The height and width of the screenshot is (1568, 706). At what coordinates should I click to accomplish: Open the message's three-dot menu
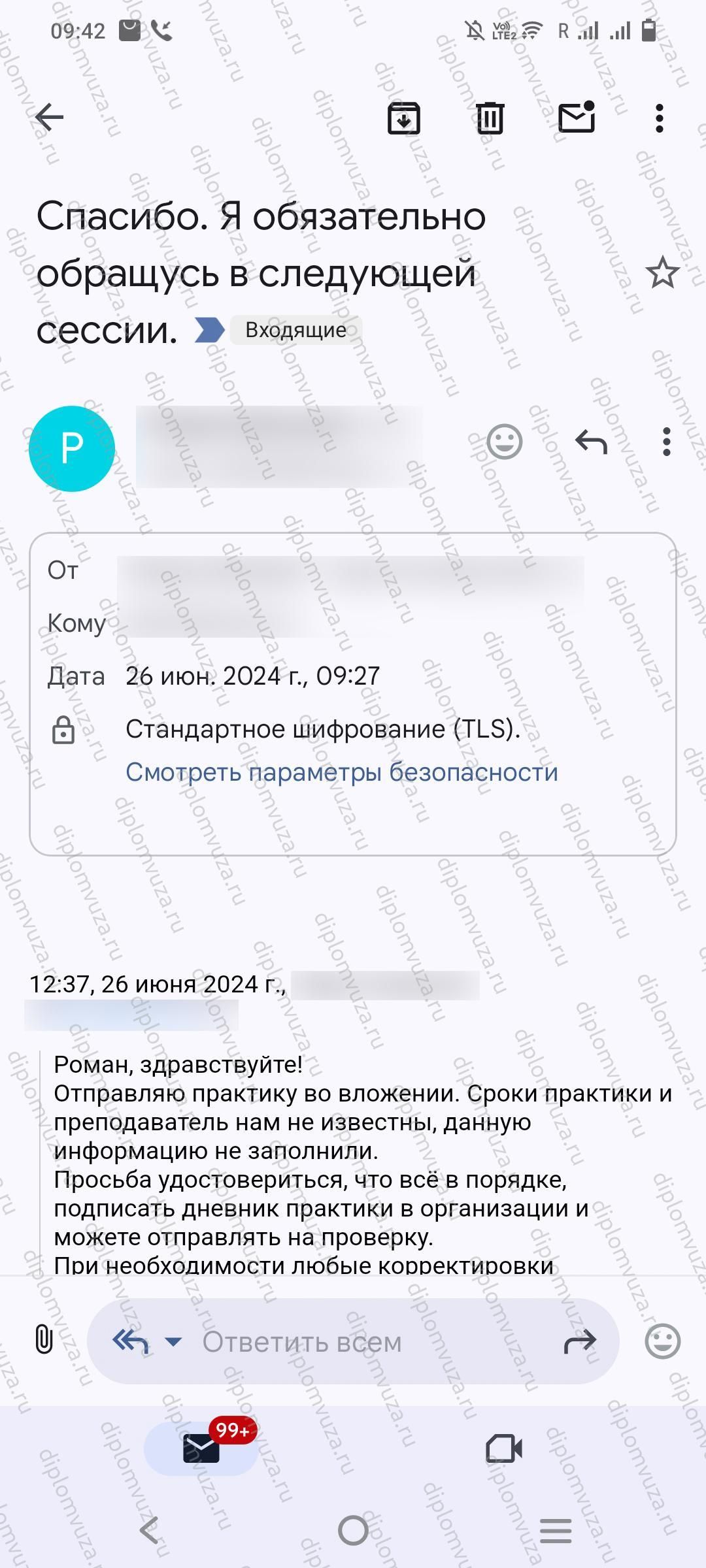pos(666,442)
